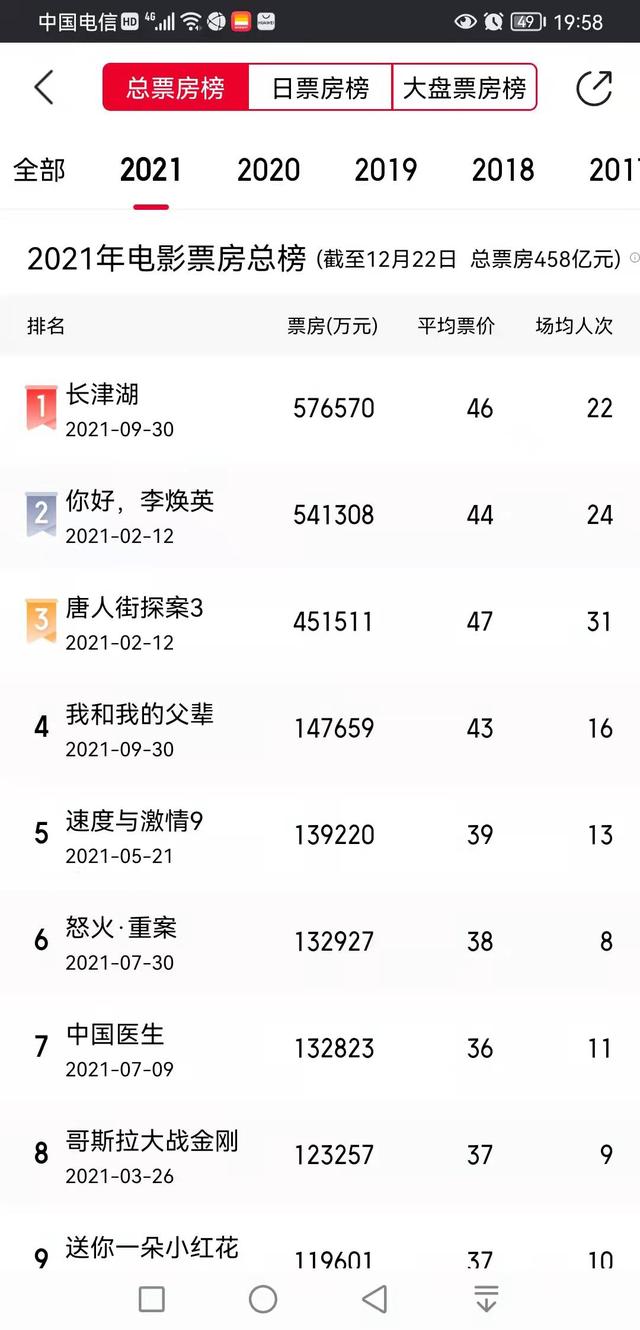
Task: Go back using the top-left arrow
Action: coord(44,88)
